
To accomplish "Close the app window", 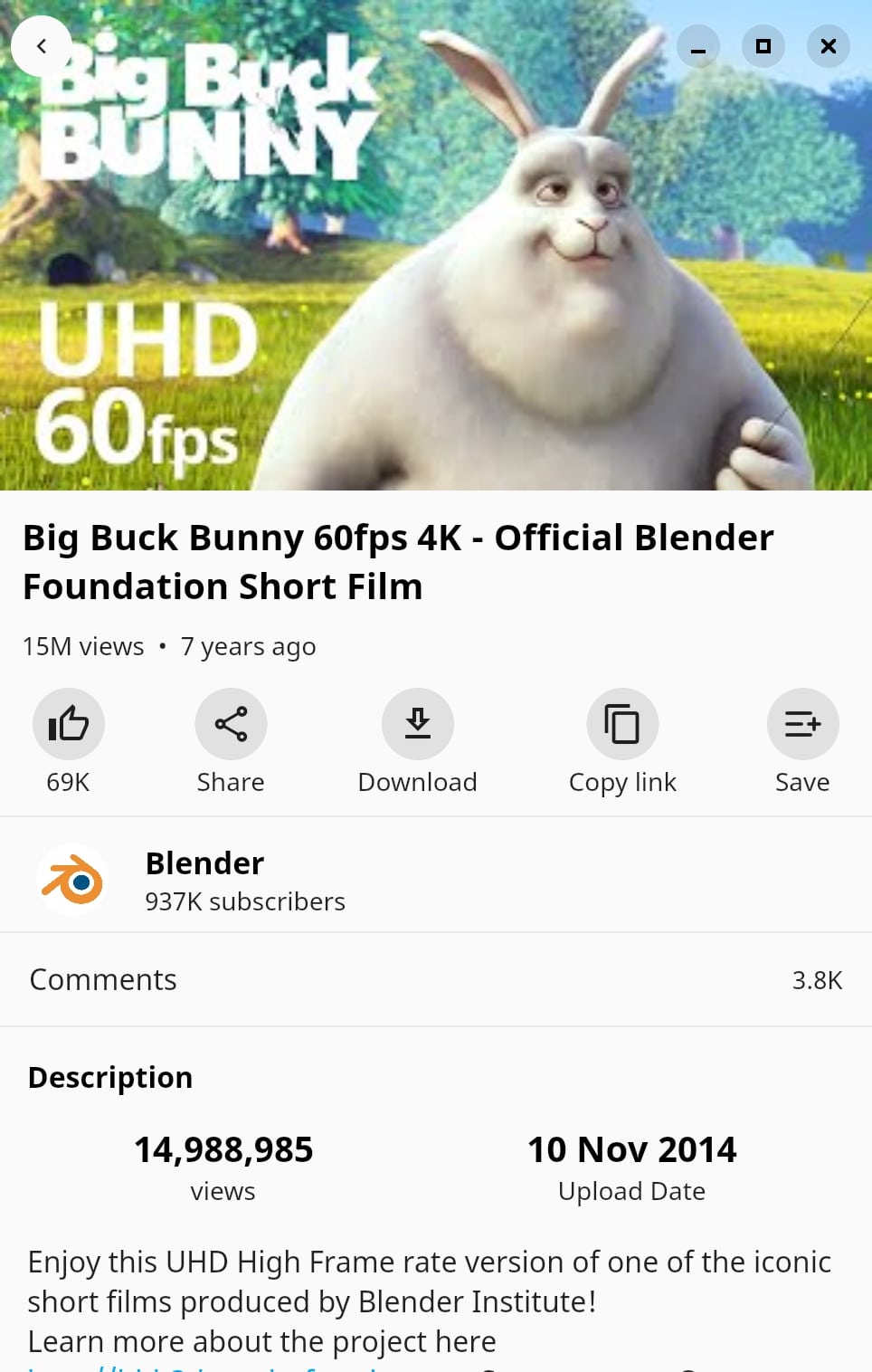I will (x=829, y=46).
